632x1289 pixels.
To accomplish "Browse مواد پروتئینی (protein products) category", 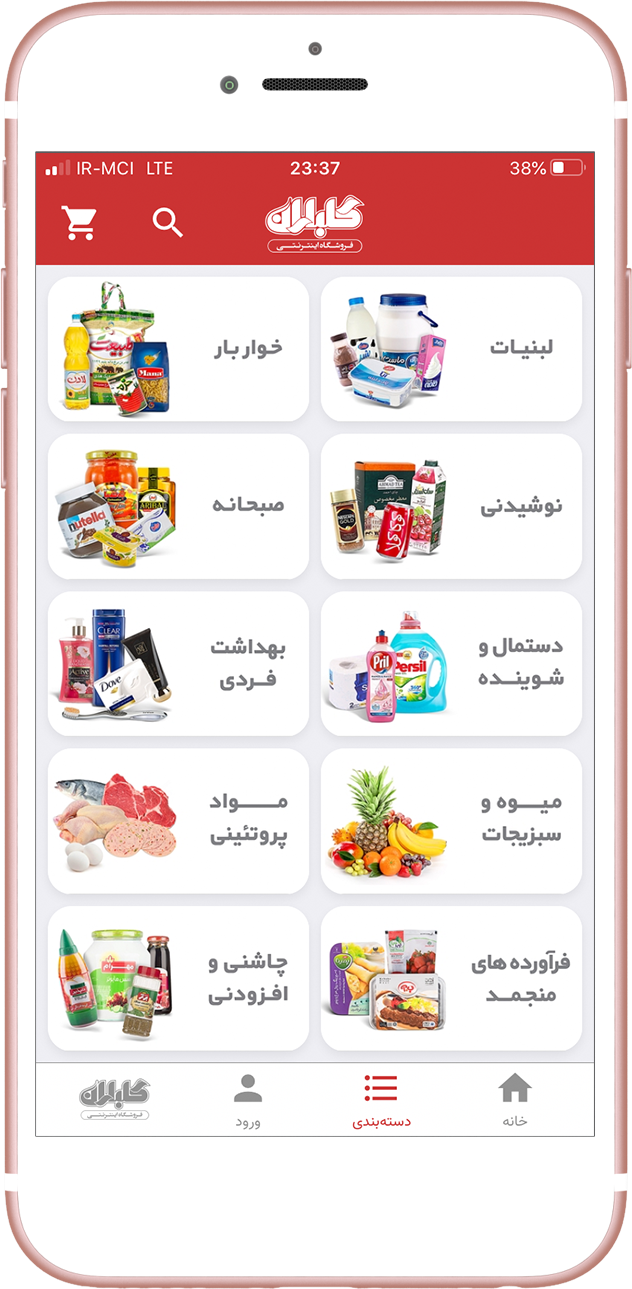I will coord(178,821).
